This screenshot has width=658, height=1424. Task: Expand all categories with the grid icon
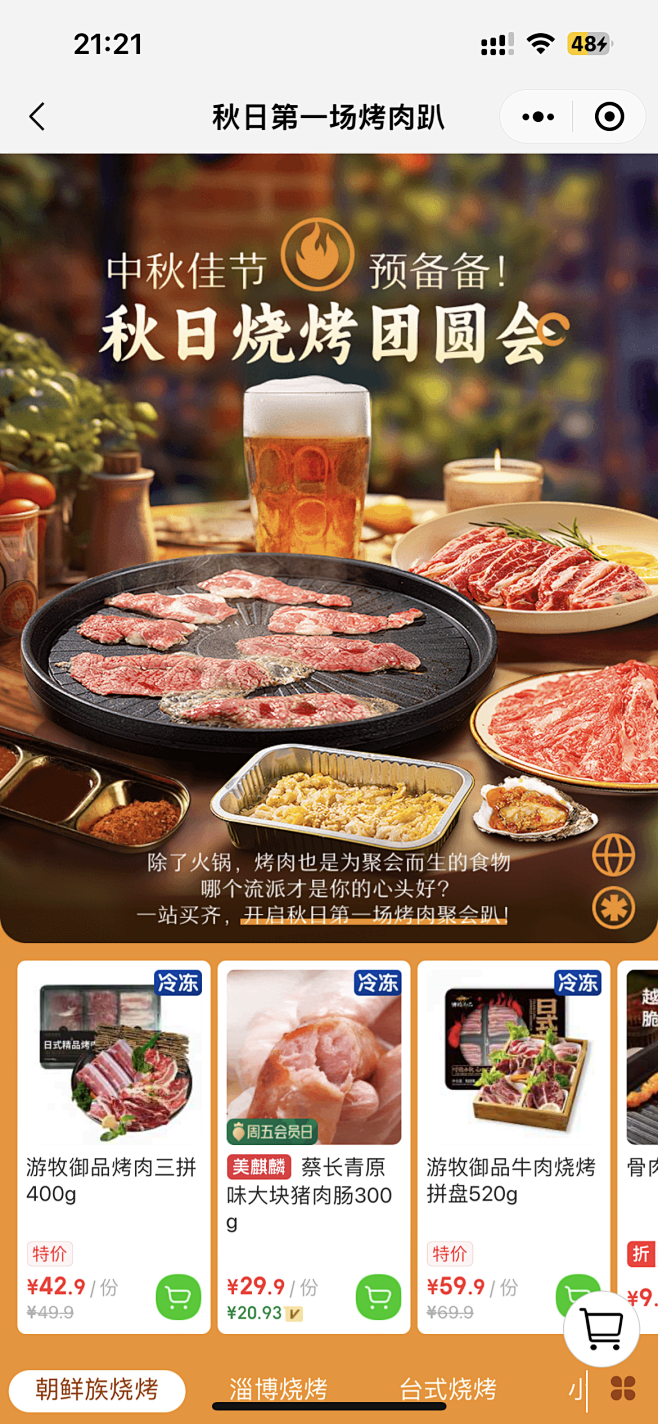click(623, 1388)
